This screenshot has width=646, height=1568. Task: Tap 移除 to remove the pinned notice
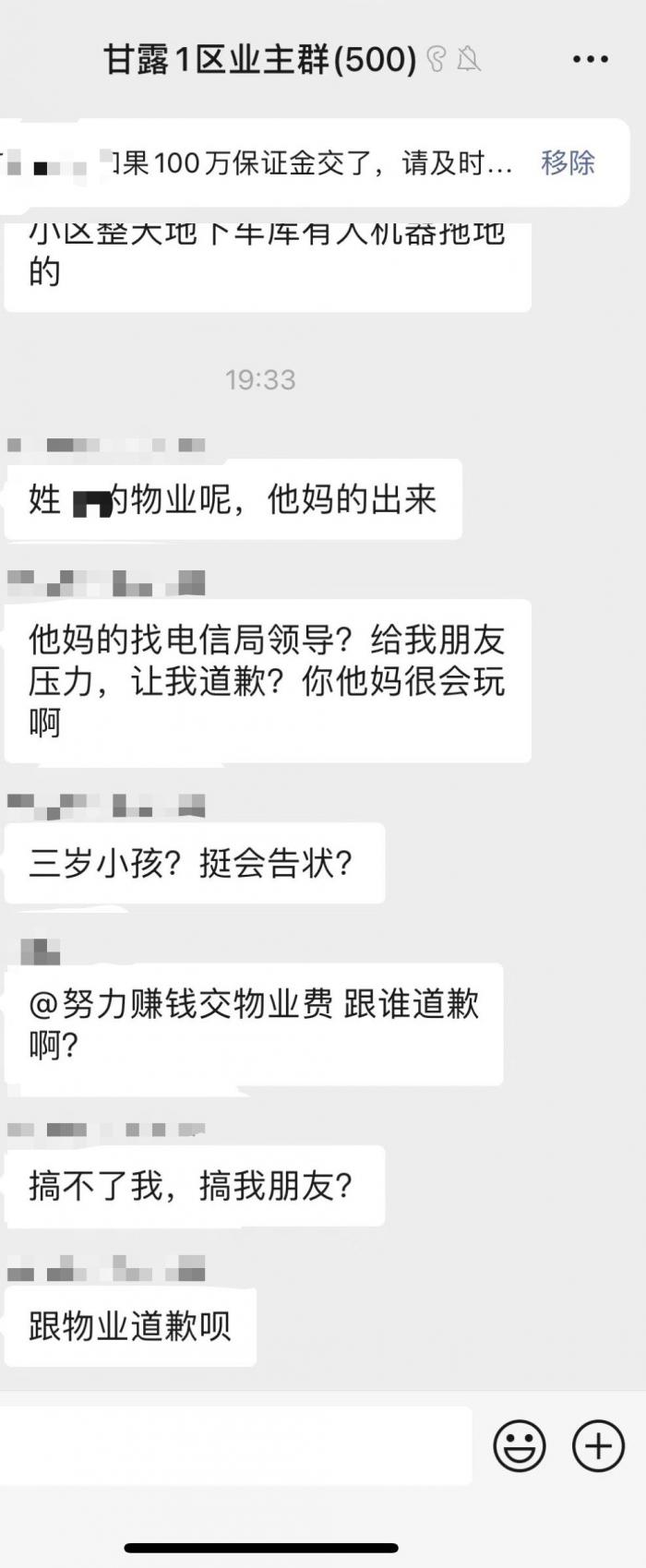click(x=568, y=163)
